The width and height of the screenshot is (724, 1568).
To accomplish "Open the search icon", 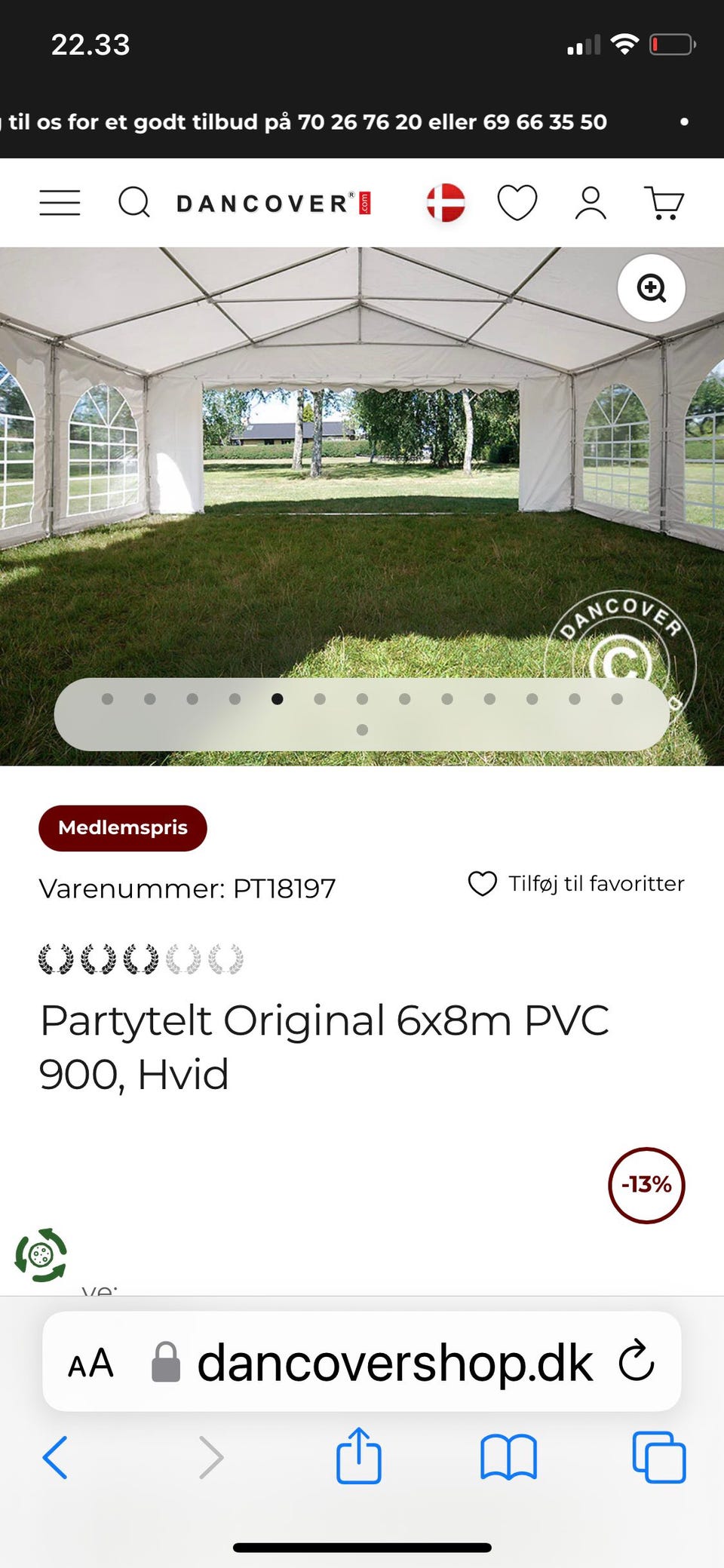I will point(135,202).
